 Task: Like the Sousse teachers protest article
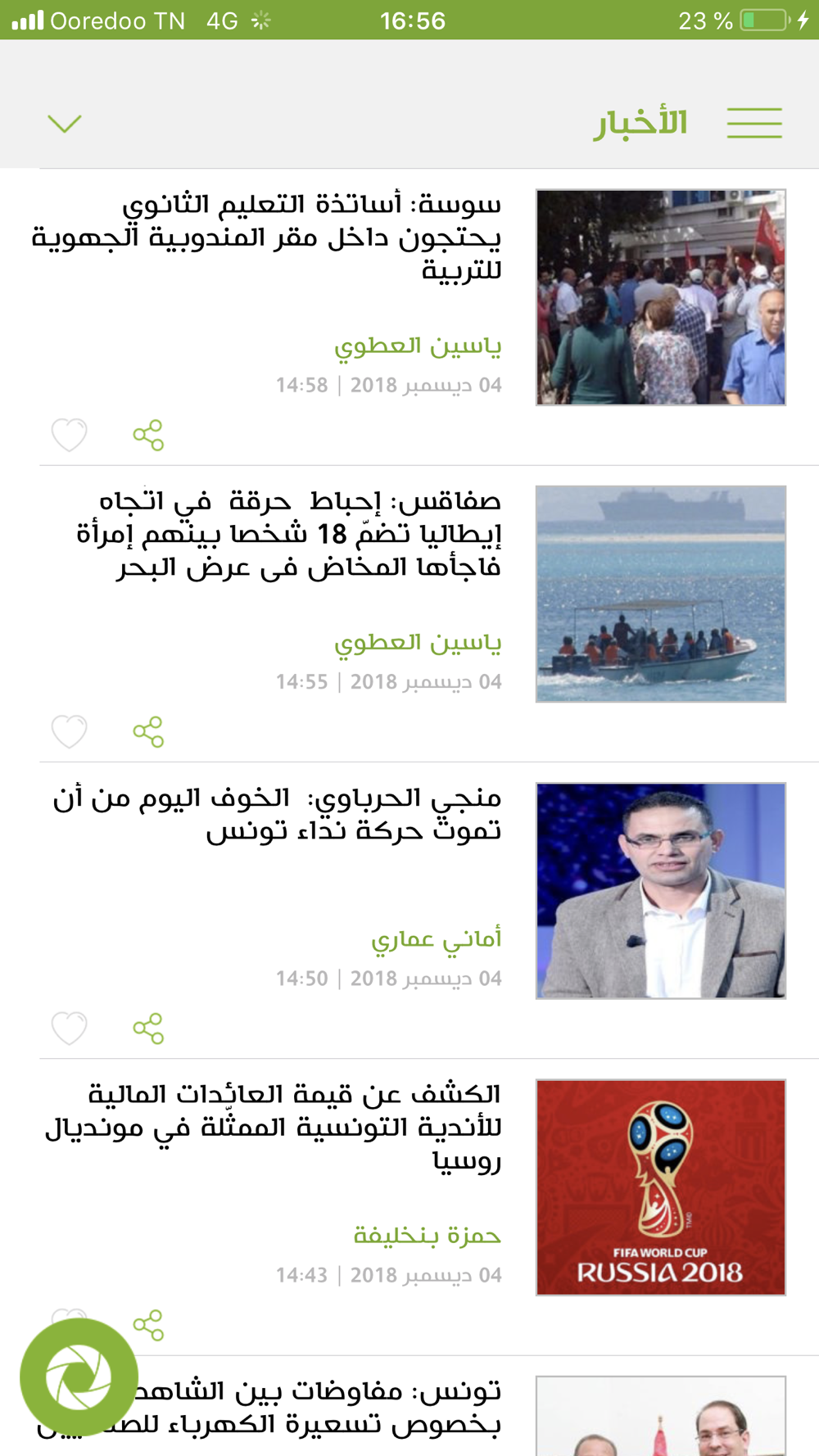tap(69, 435)
